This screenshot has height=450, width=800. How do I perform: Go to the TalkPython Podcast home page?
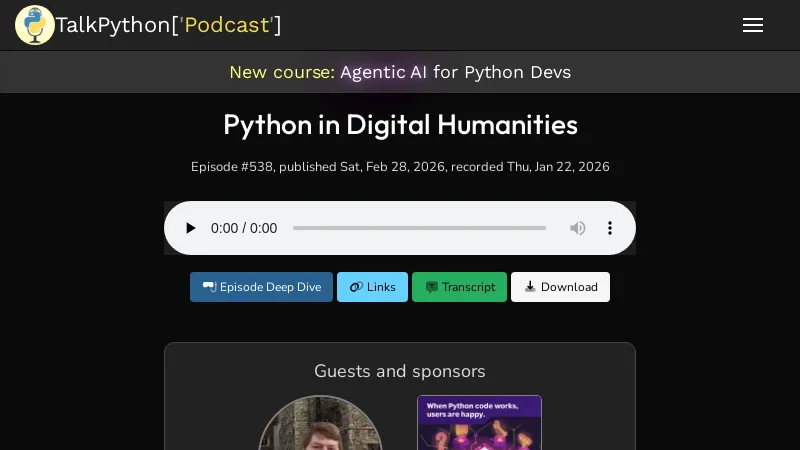[150, 25]
